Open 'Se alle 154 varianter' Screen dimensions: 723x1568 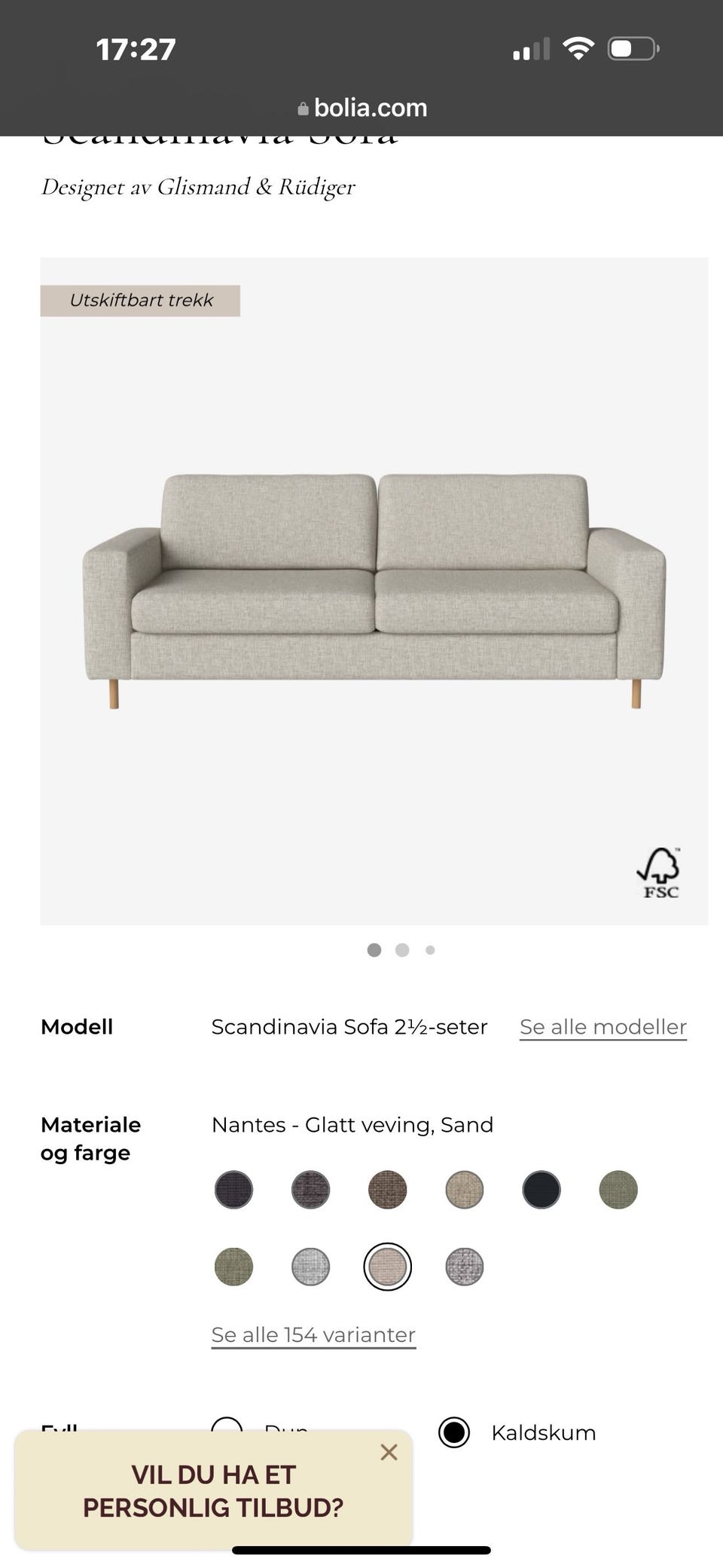(x=313, y=1334)
